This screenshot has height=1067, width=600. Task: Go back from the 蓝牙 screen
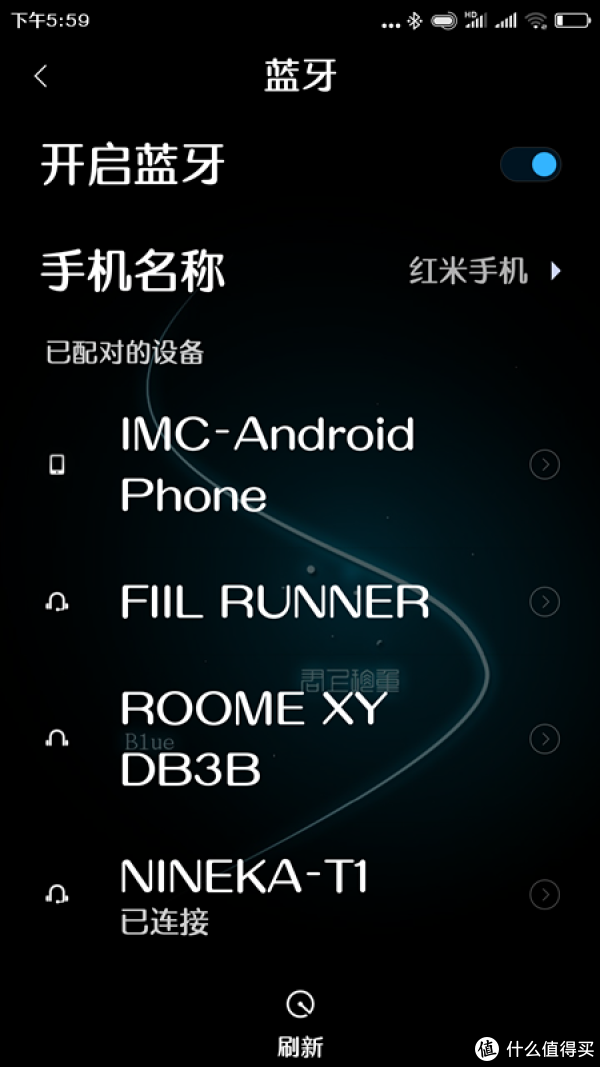tap(41, 76)
